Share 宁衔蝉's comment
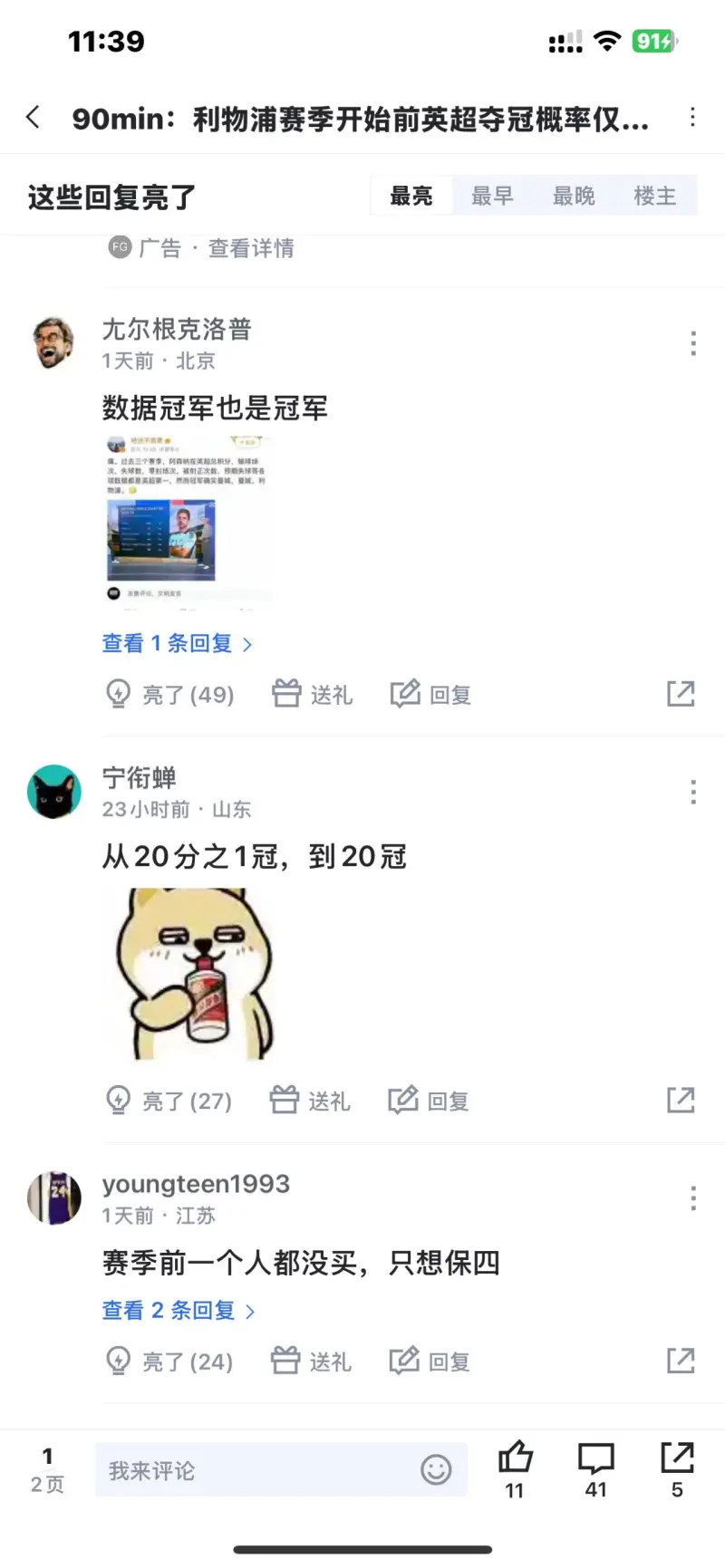 click(x=681, y=1101)
